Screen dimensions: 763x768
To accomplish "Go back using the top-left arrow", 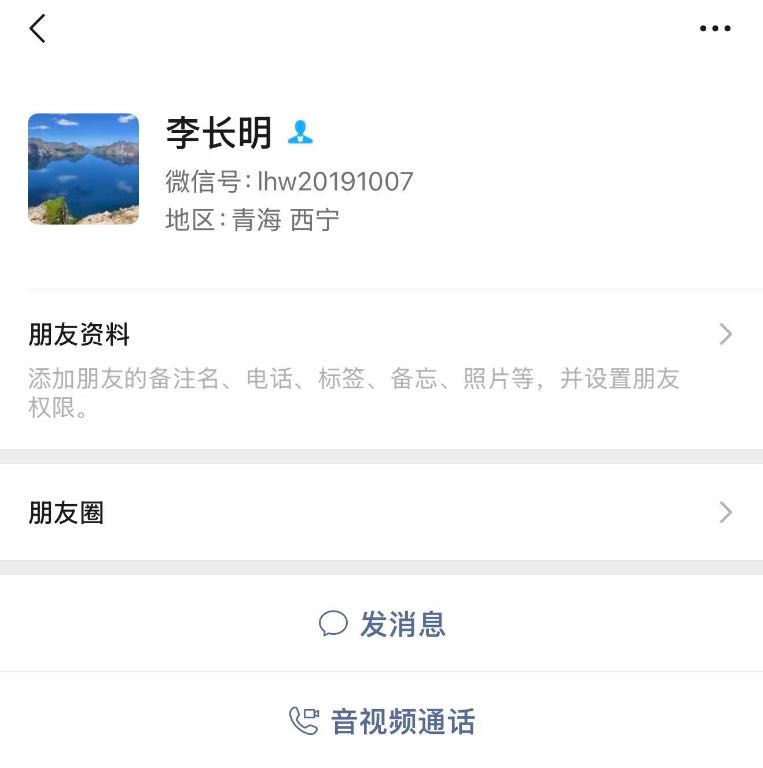I will pyautogui.click(x=38, y=29).
